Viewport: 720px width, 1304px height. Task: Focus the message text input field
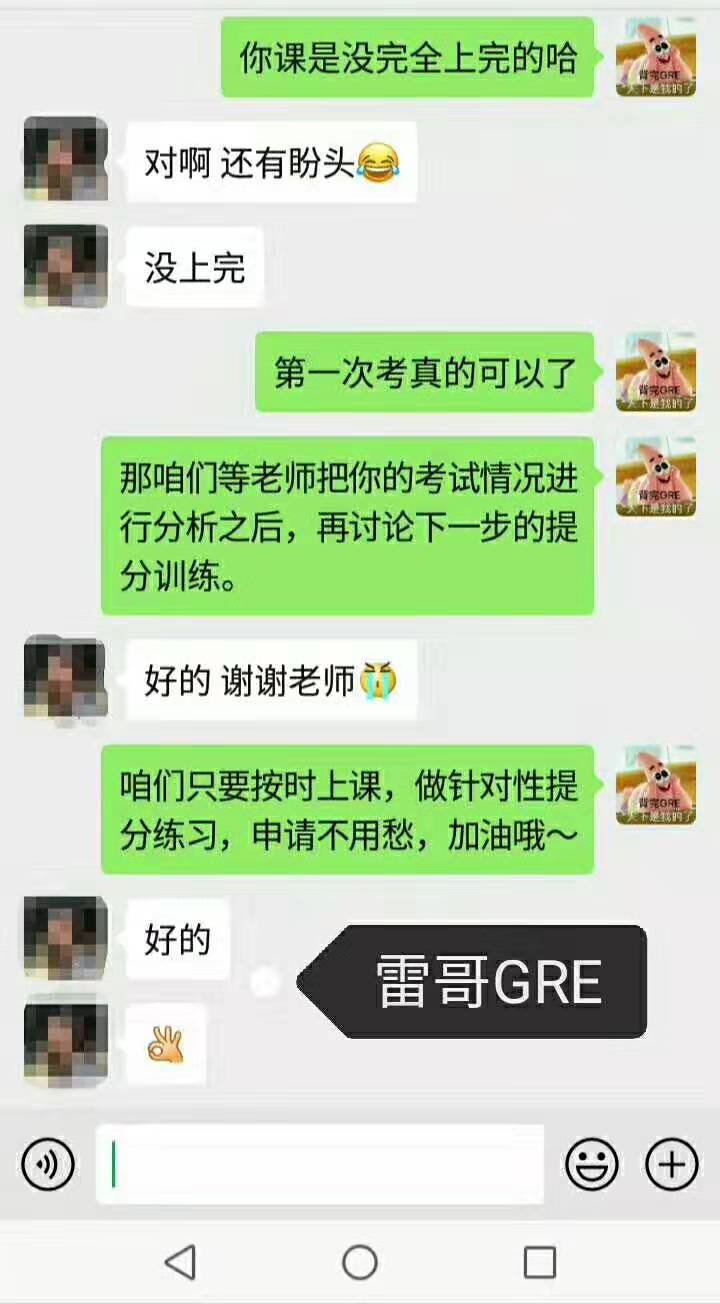pyautogui.click(x=320, y=1164)
